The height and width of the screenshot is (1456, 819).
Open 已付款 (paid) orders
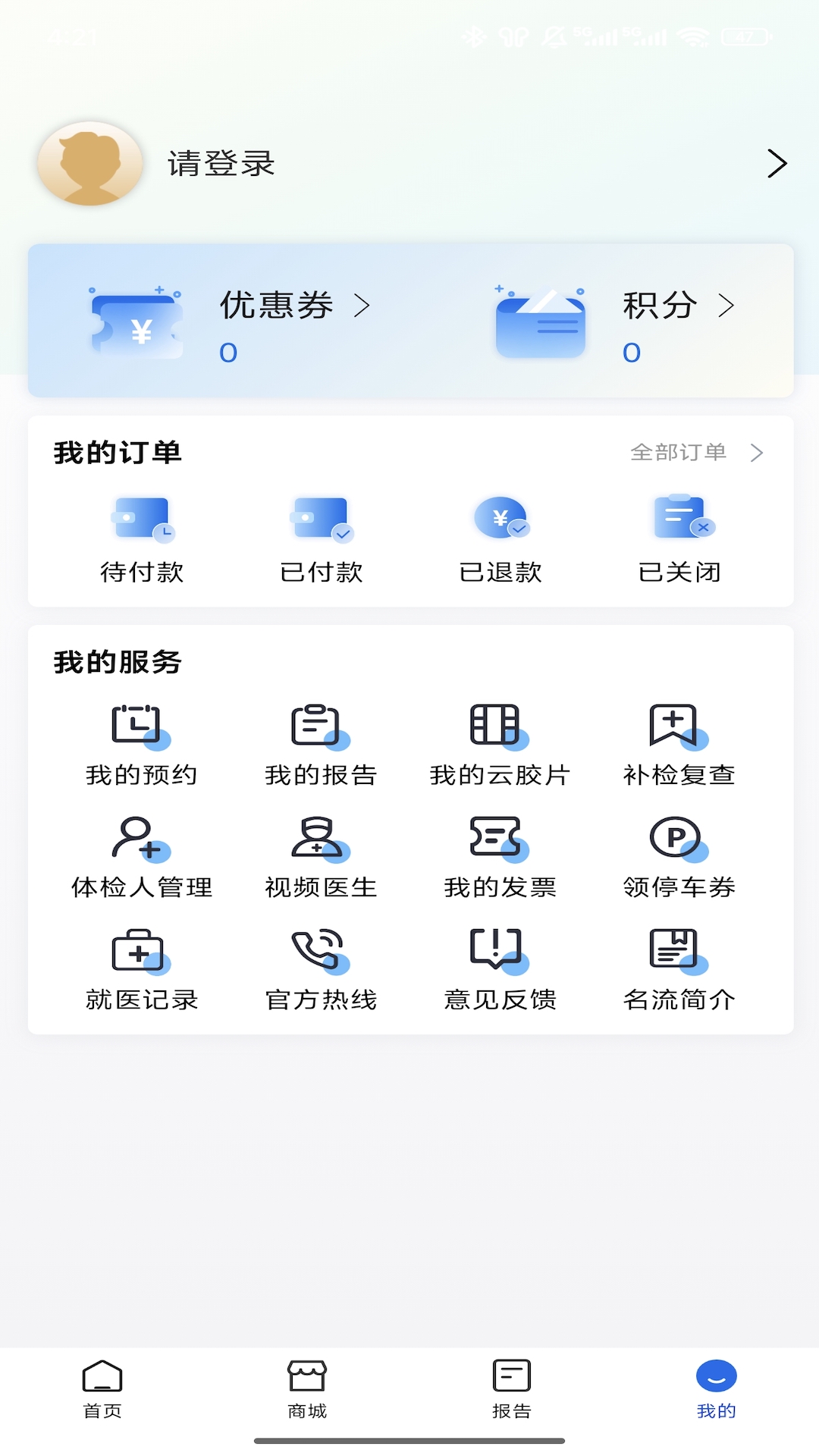pos(322,538)
